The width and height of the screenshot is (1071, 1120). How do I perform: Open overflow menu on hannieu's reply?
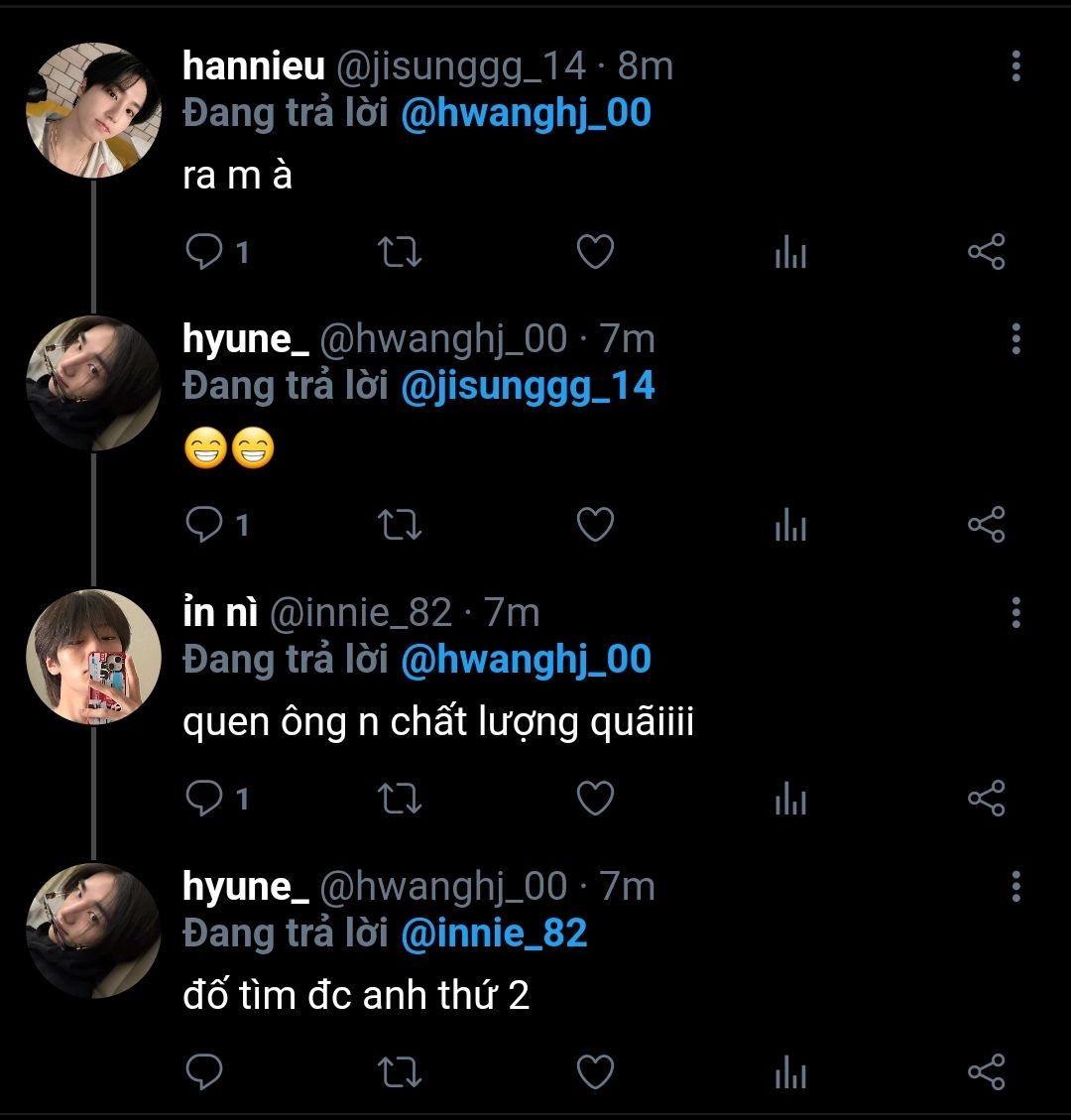1015,66
